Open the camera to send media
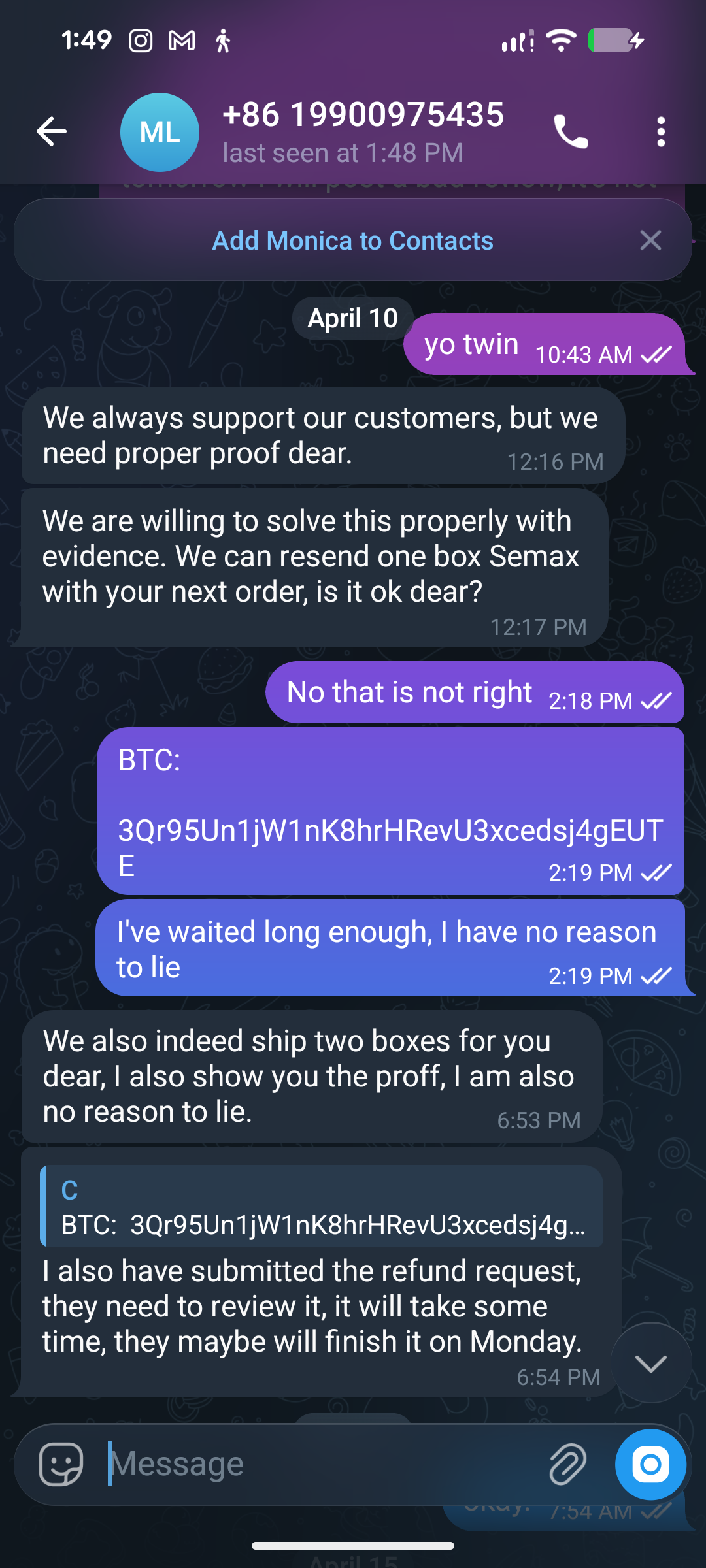The image size is (706, 1568). point(650,1464)
